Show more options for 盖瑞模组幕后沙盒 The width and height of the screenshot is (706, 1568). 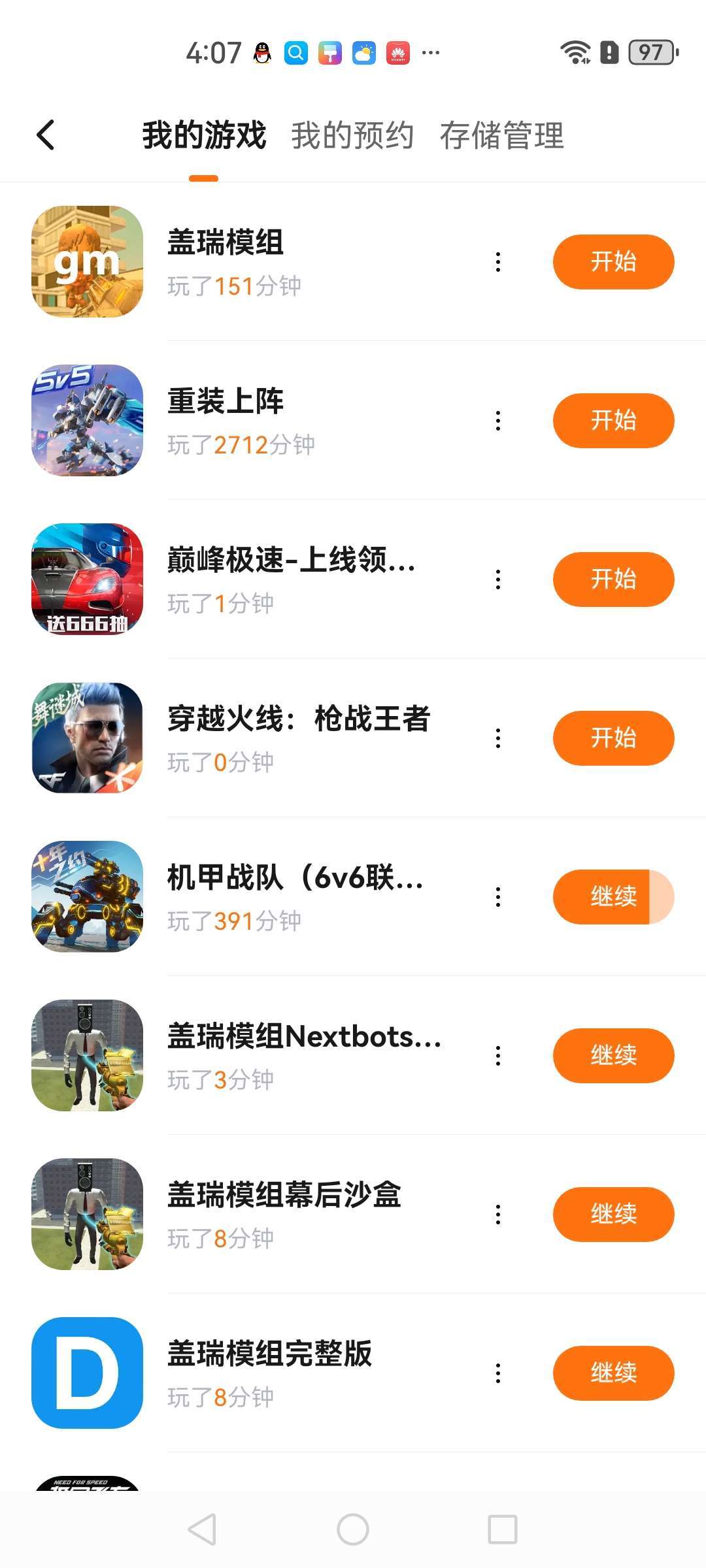click(x=498, y=1215)
